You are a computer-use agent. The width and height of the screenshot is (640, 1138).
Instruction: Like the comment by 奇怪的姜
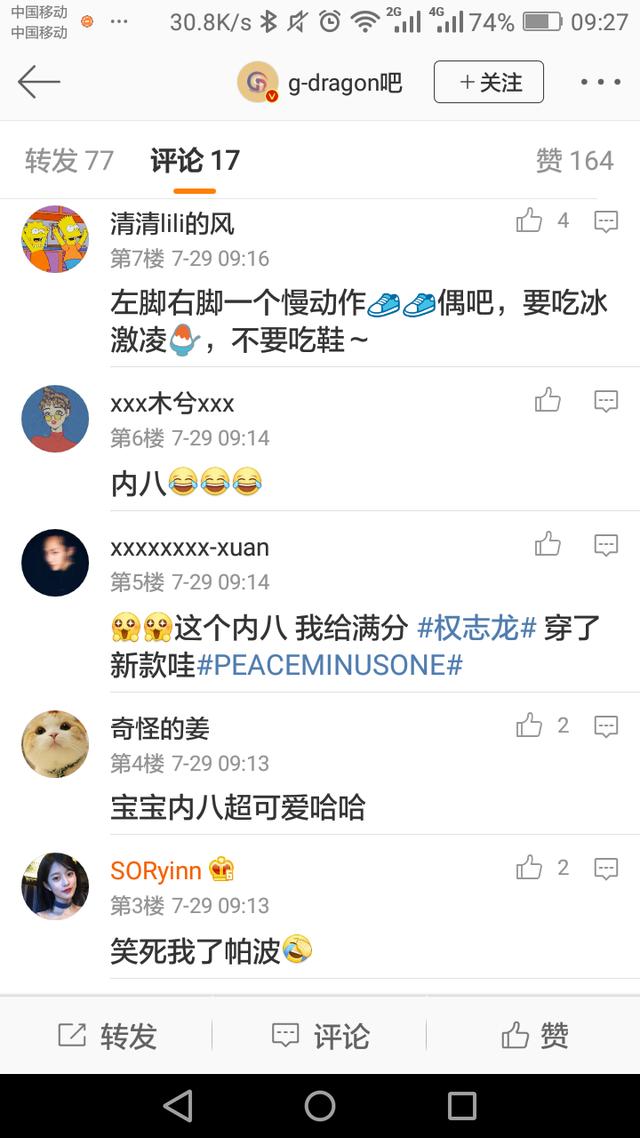[x=530, y=726]
